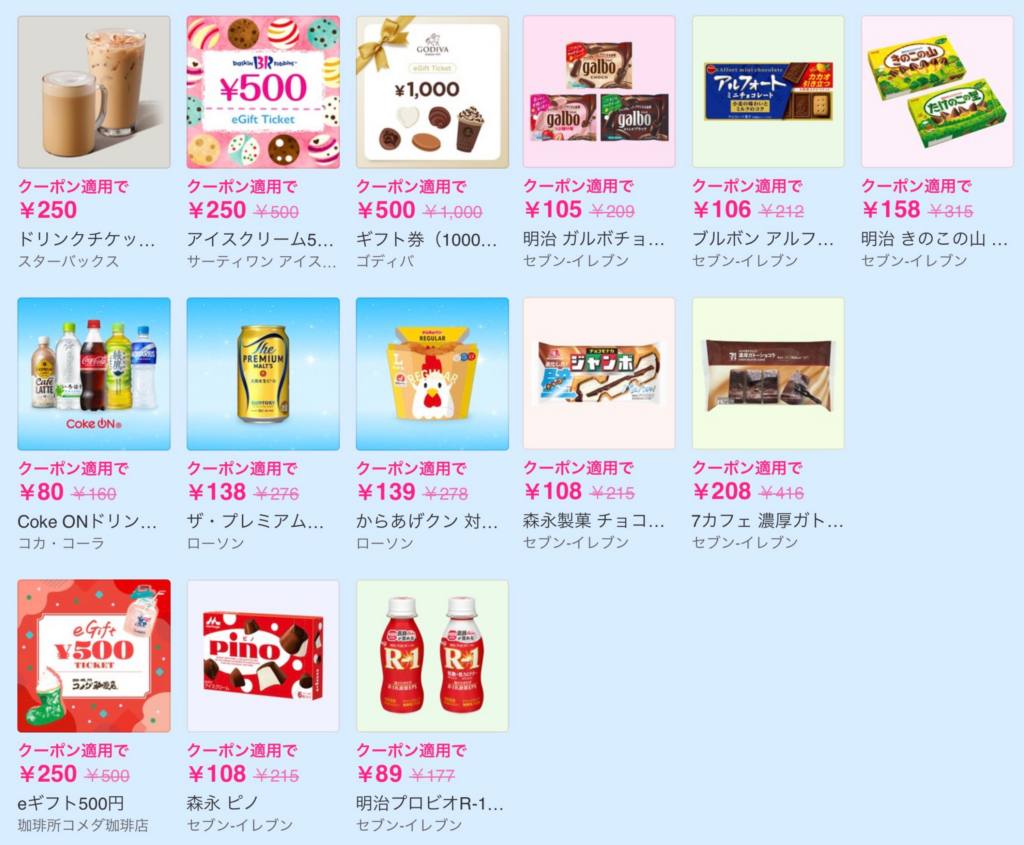
Task: Open the 7 Cafe gateau chocolat offer
Action: tap(768, 374)
